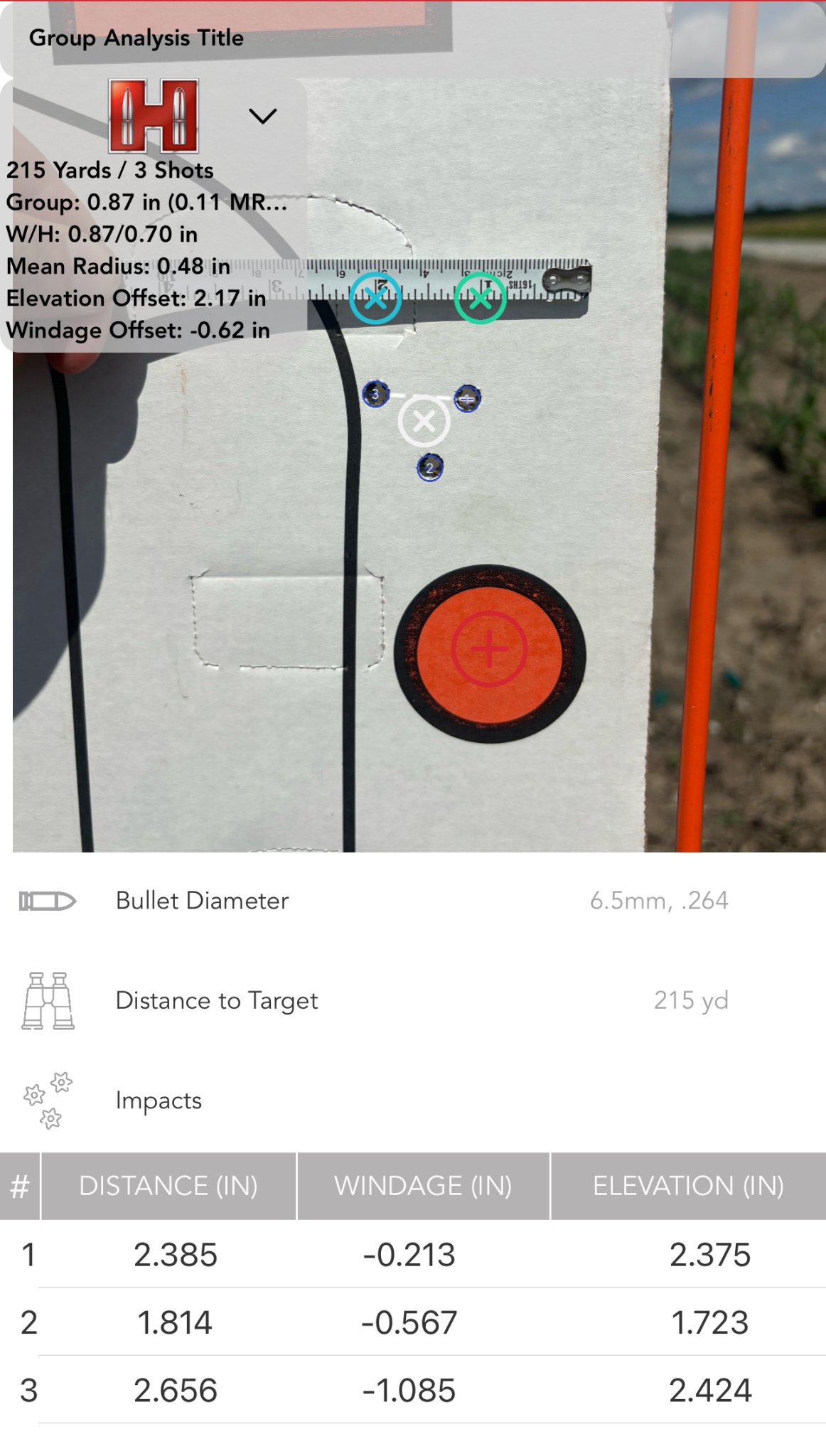Open the Bullet Diameter setting
The image size is (826, 1456).
(413, 901)
